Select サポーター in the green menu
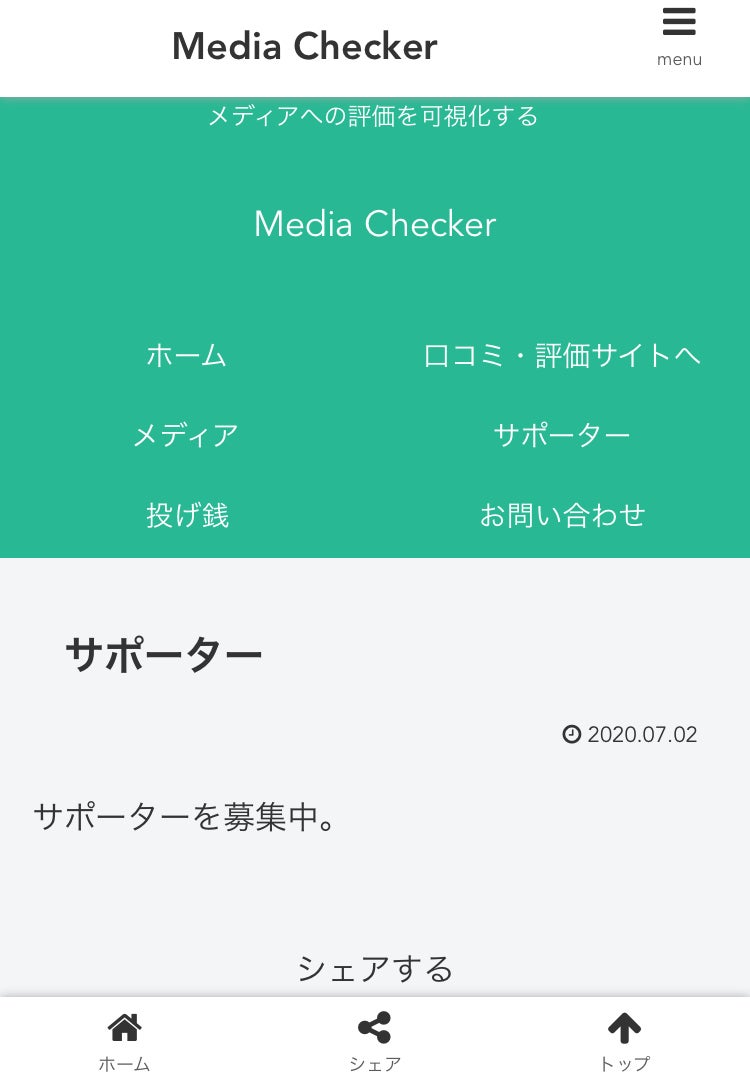Image resolution: width=750 pixels, height=1083 pixels. (x=561, y=435)
